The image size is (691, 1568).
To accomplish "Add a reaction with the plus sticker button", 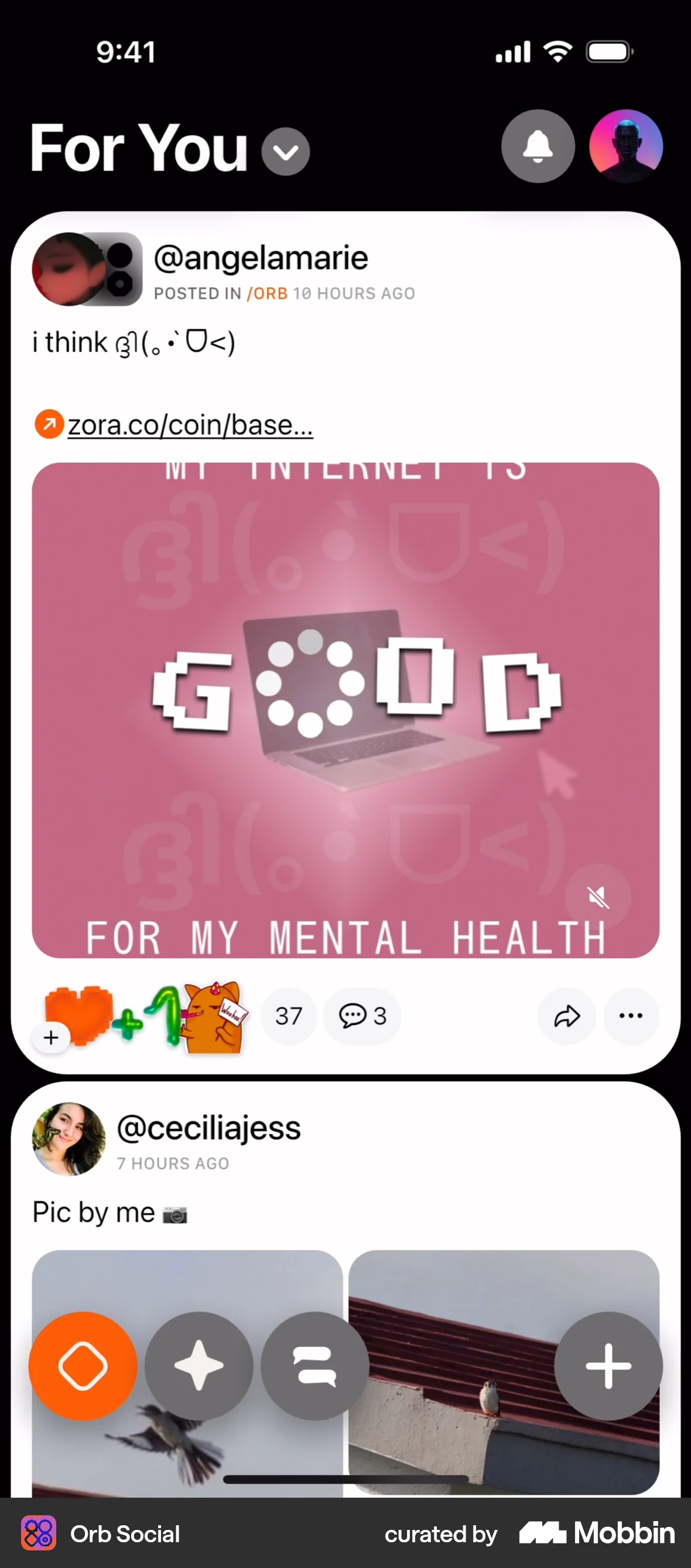I will [x=51, y=1038].
